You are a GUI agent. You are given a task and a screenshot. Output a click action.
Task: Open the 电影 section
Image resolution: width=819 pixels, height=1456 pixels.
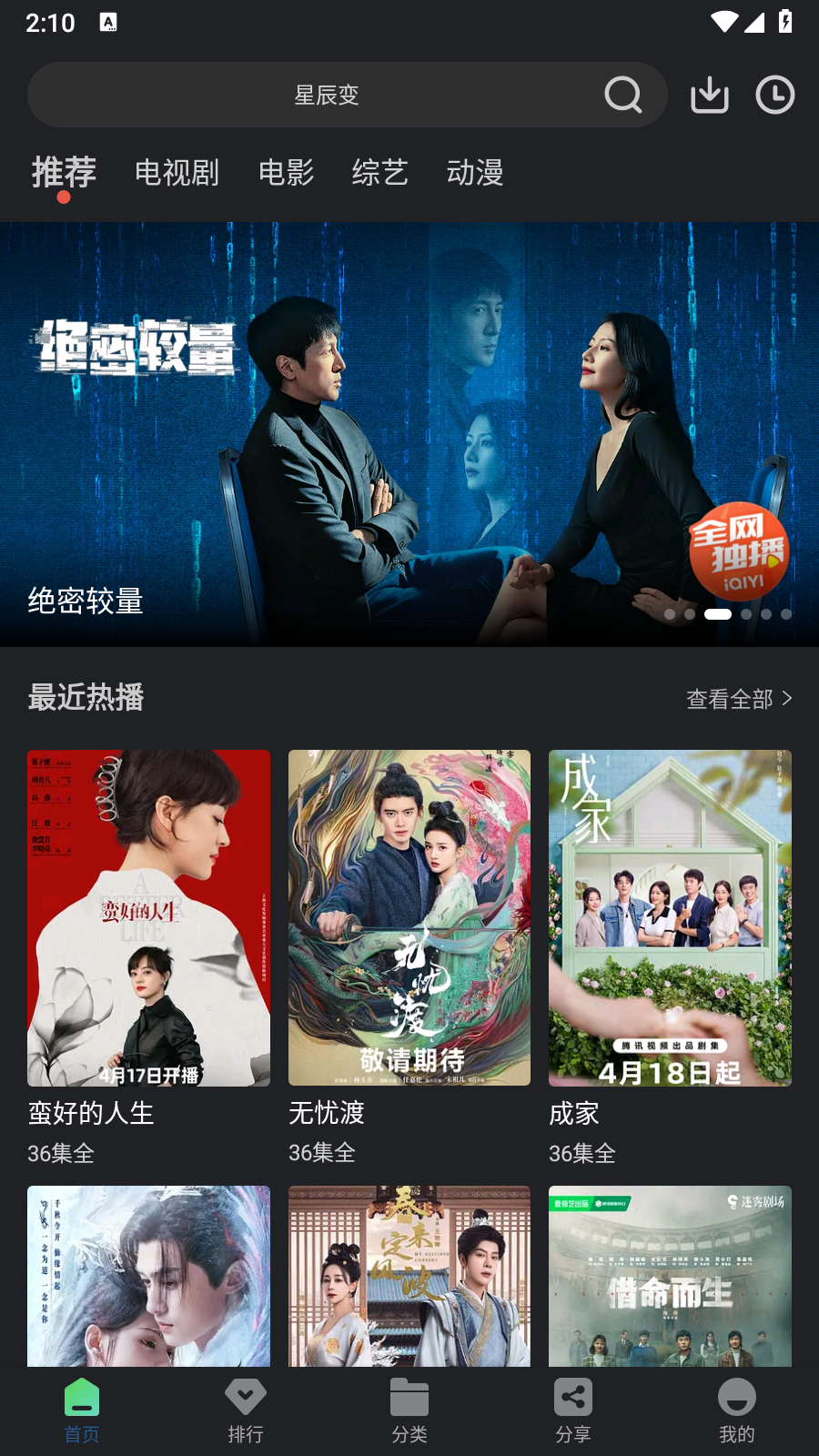point(286,174)
